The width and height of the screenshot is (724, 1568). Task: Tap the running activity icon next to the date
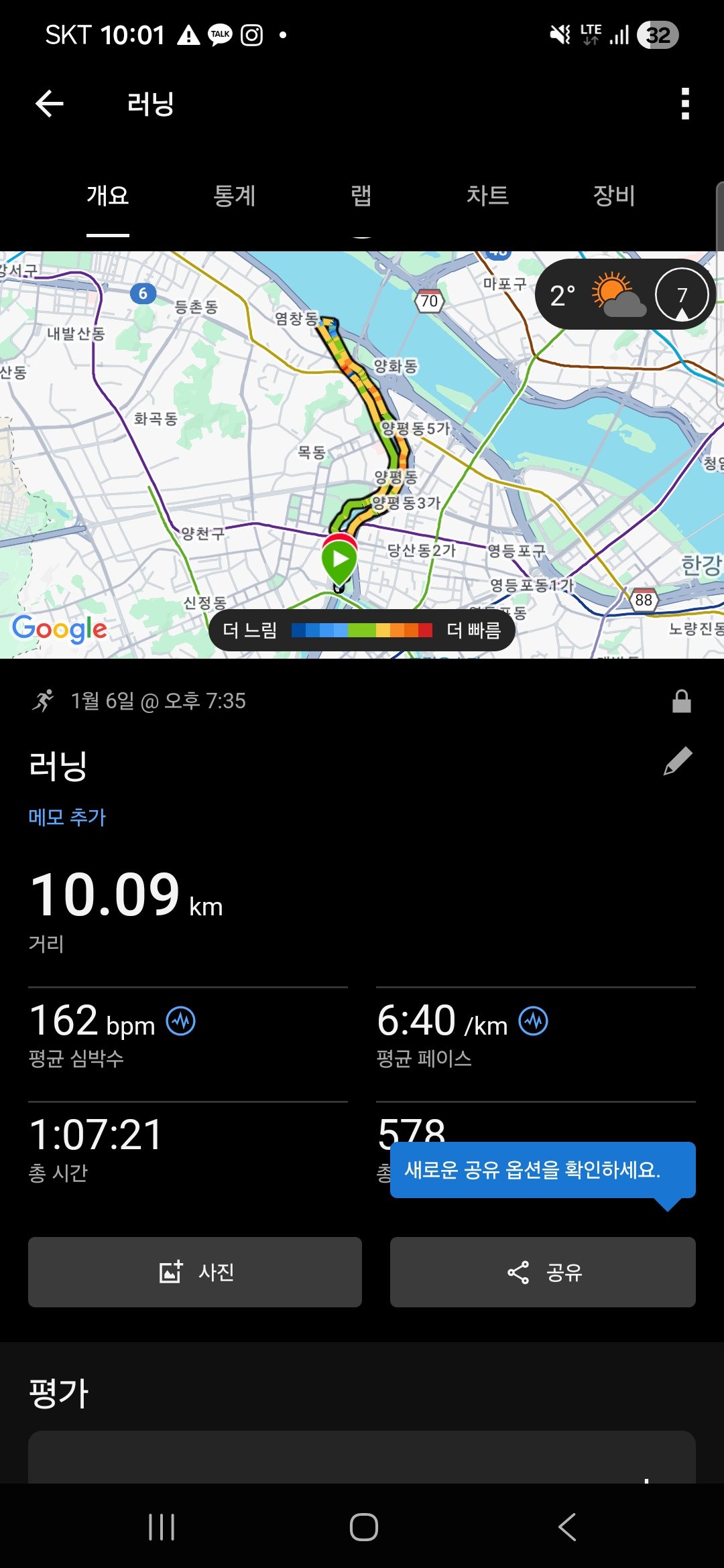click(42, 701)
